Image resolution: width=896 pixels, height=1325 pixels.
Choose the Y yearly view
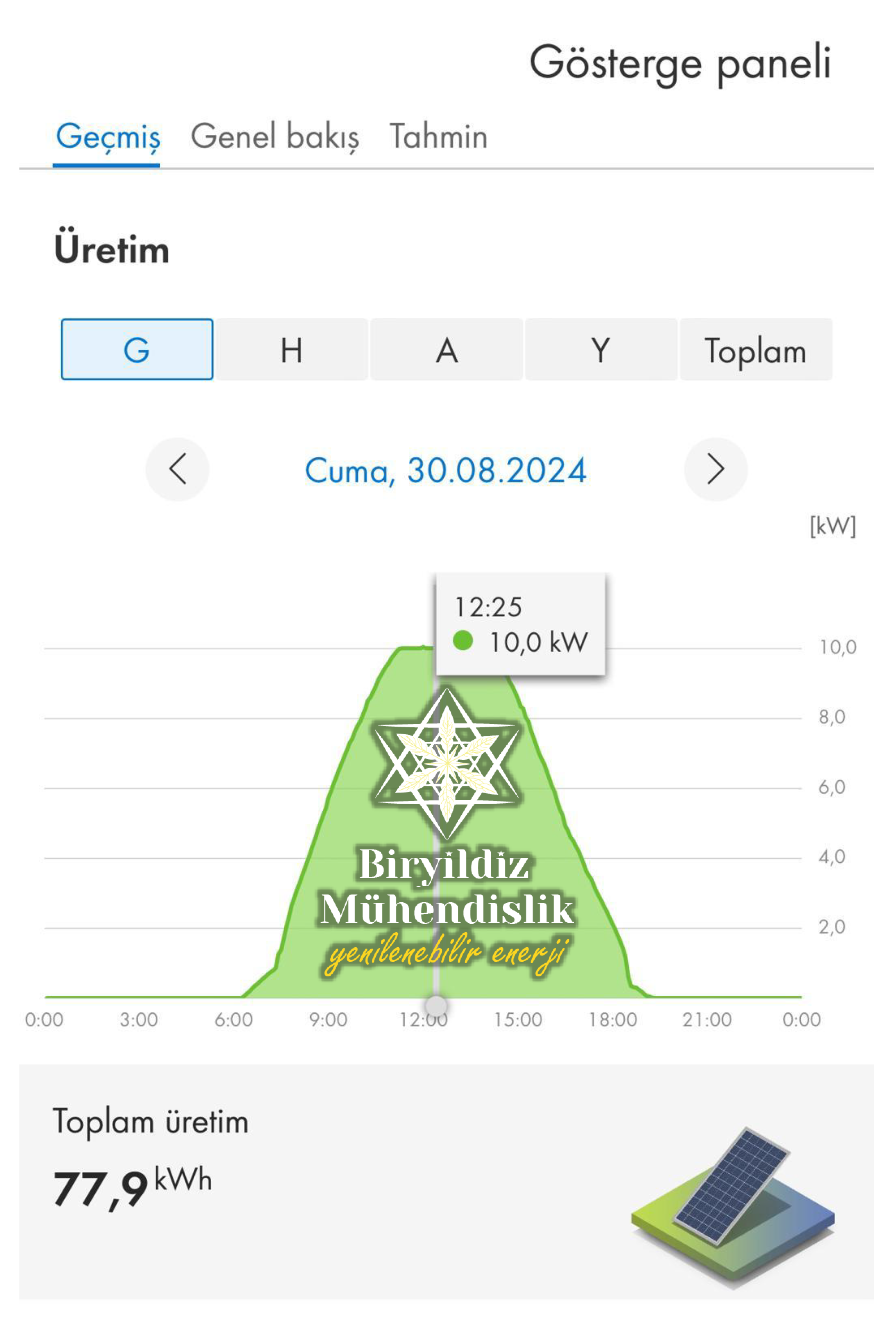coord(601,349)
